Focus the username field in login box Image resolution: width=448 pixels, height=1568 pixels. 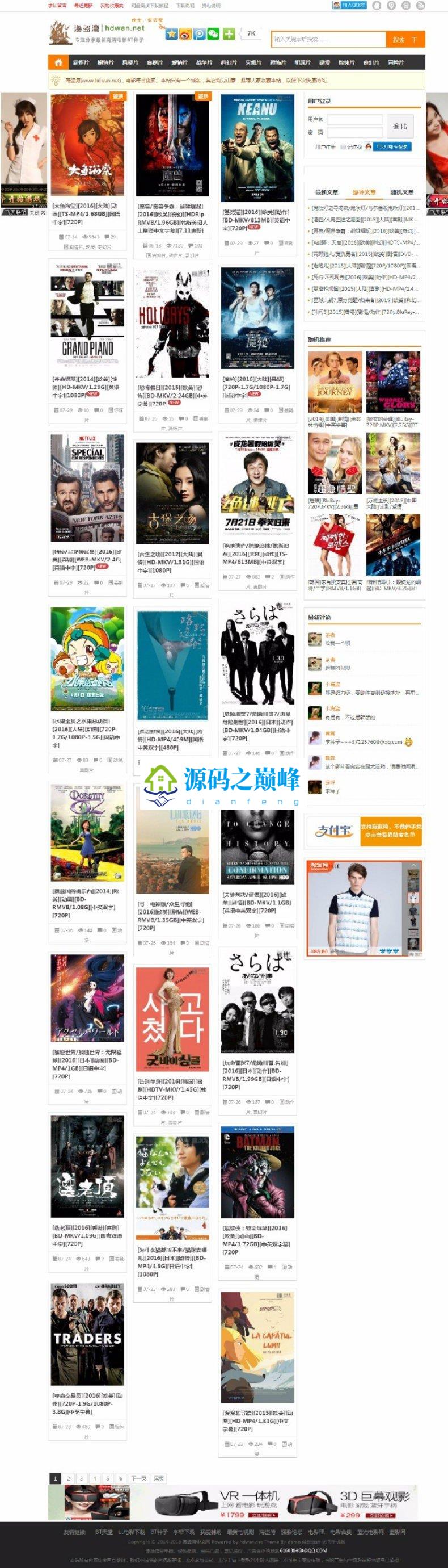(x=355, y=119)
